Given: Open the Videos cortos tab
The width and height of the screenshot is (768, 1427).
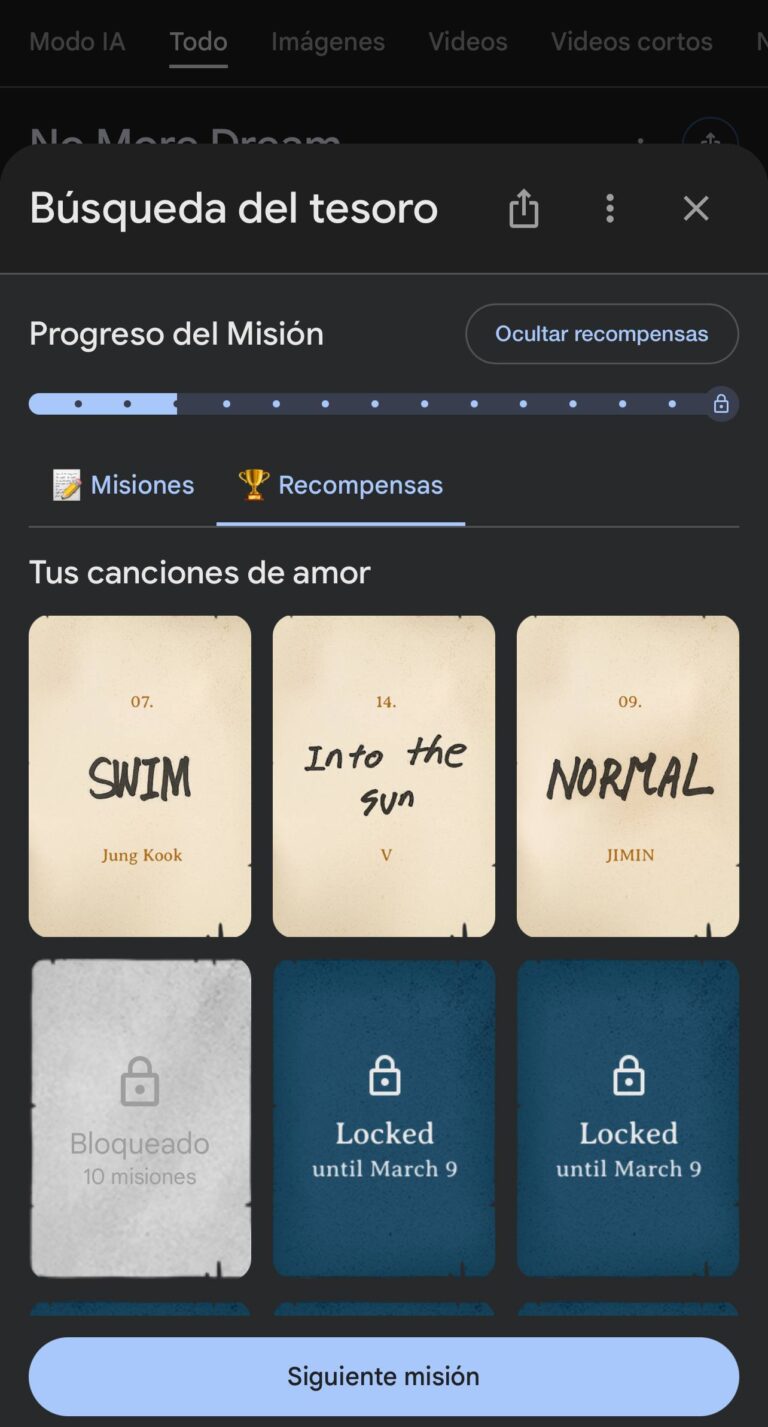Looking at the screenshot, I should [x=632, y=42].
